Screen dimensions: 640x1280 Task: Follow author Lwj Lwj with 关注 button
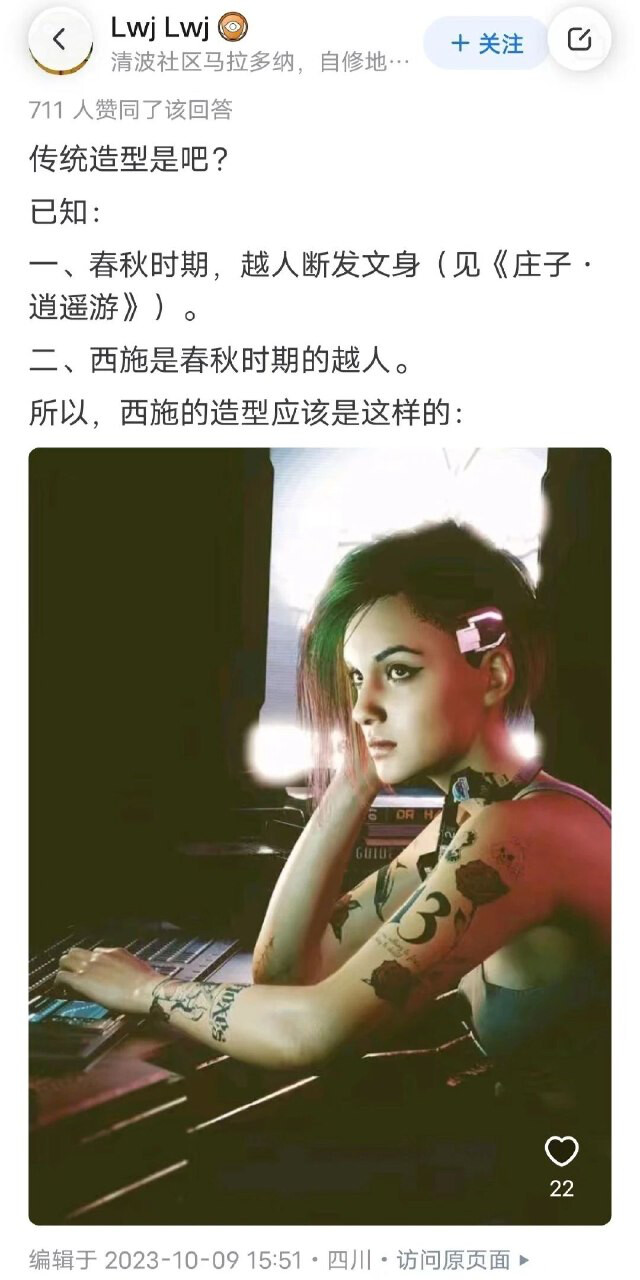point(487,43)
